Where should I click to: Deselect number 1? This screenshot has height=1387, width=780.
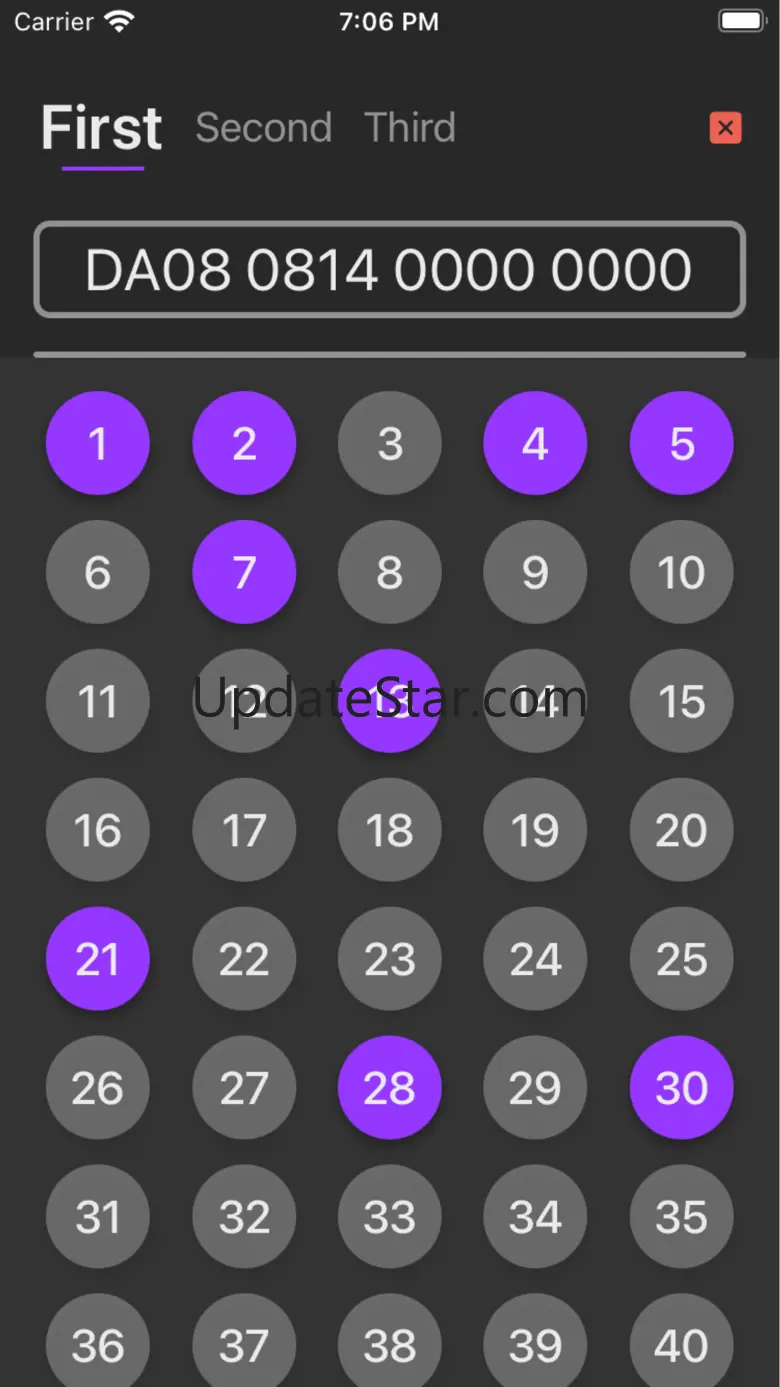[98, 443]
